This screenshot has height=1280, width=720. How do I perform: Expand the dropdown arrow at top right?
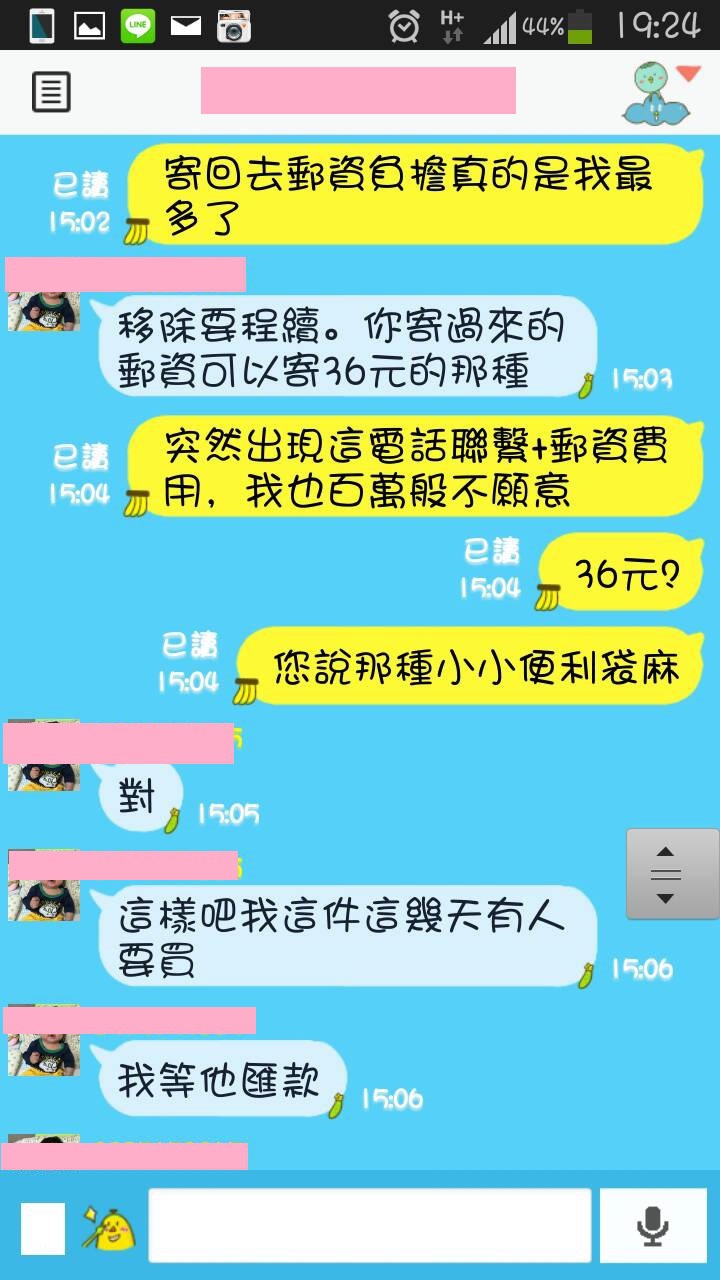[x=688, y=73]
